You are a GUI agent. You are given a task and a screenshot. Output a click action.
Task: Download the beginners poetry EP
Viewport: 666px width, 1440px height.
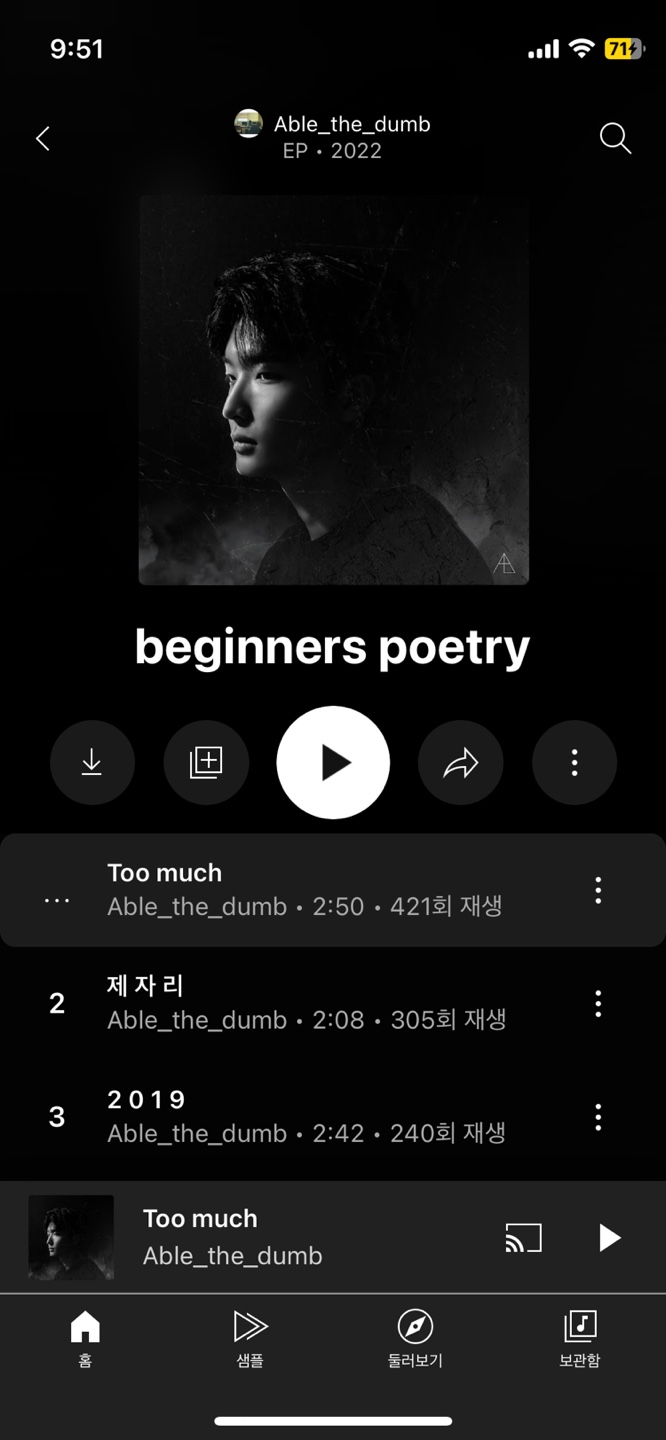pyautogui.click(x=92, y=763)
